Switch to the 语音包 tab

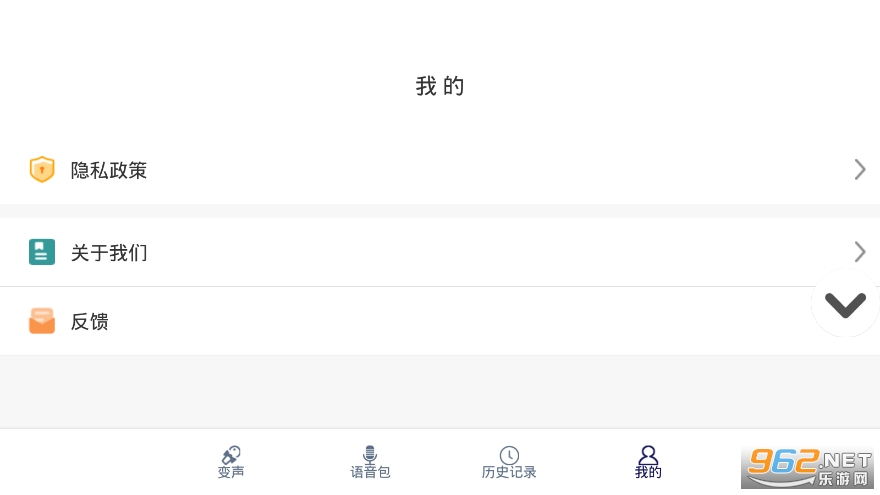[370, 462]
